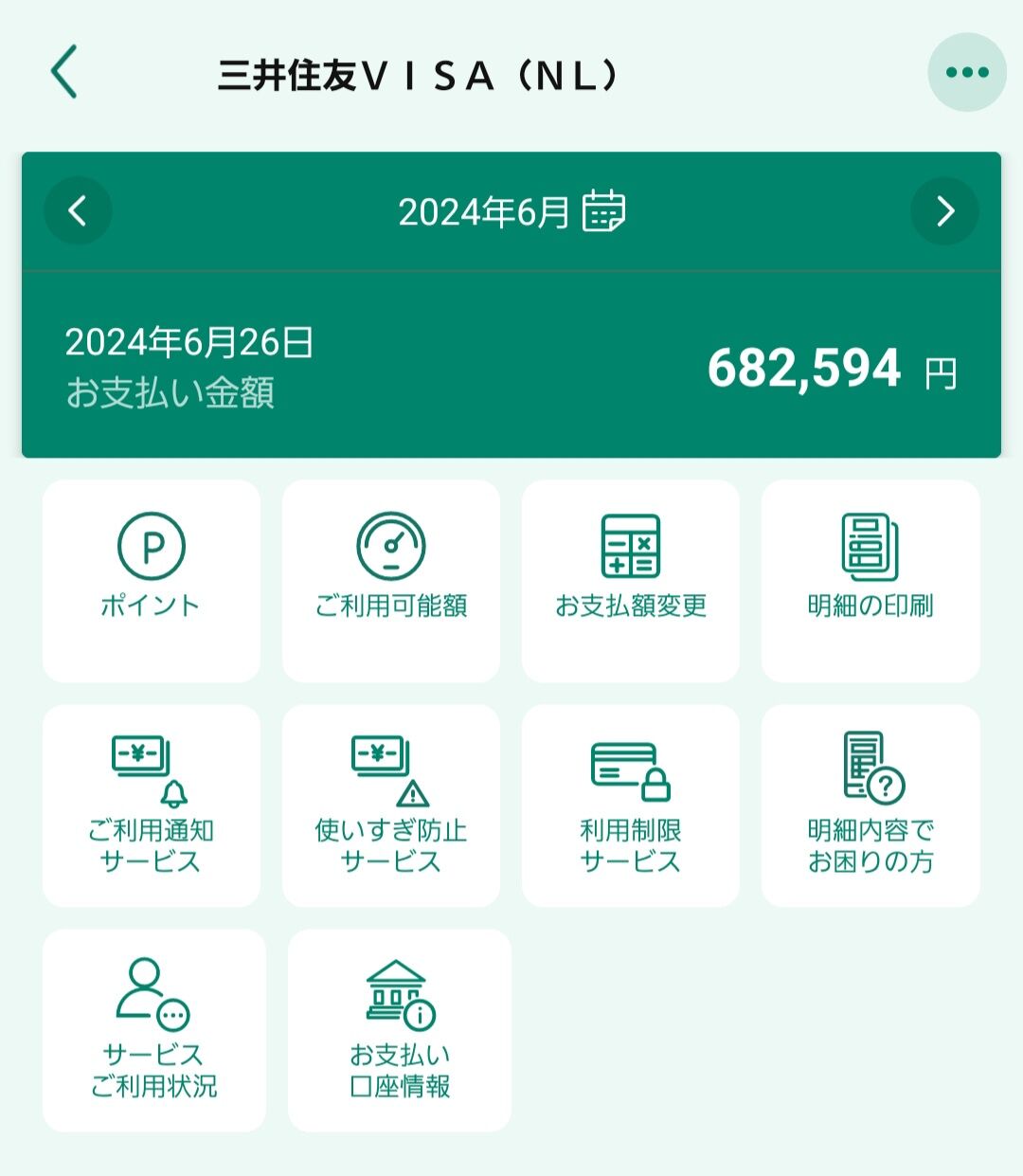This screenshot has width=1023, height=1176.
Task: Go back from the 三井住友VISA screen
Action: coord(64,72)
